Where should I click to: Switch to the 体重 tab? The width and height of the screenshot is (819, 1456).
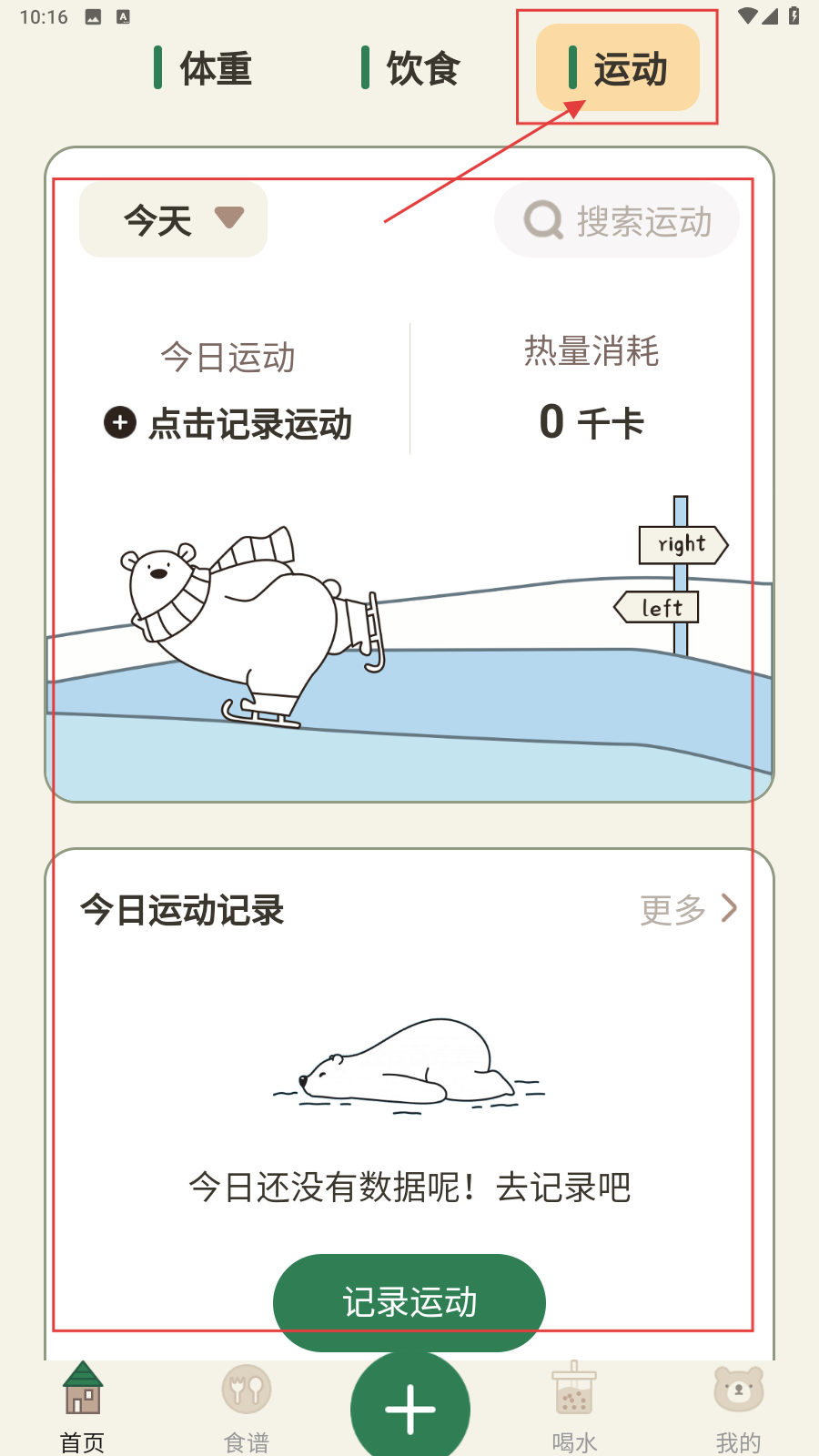tap(204, 68)
